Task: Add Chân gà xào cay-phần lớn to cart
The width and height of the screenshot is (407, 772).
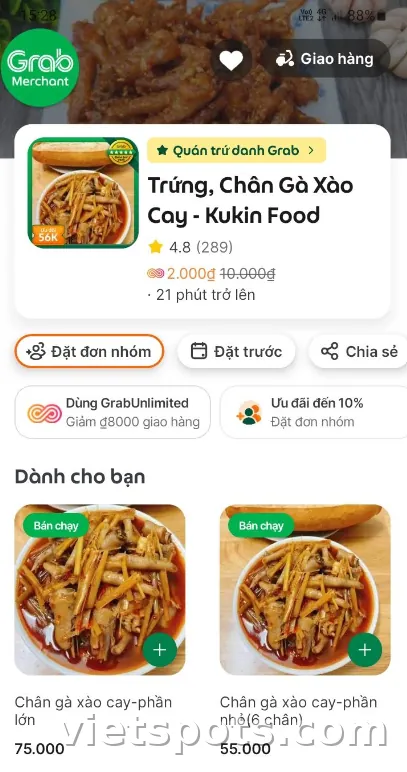Action: [159, 650]
